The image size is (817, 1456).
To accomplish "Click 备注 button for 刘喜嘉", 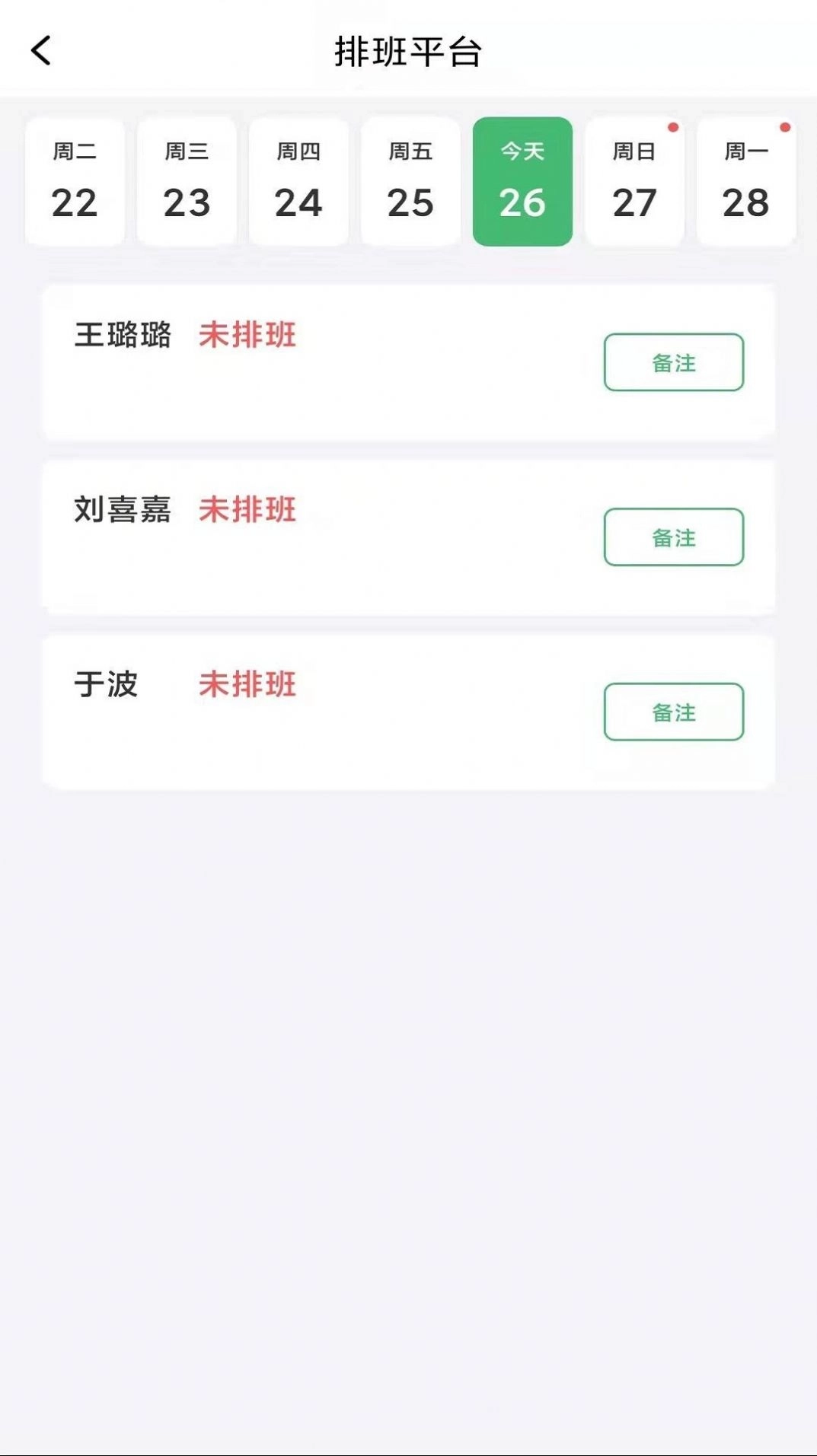I will tap(673, 538).
